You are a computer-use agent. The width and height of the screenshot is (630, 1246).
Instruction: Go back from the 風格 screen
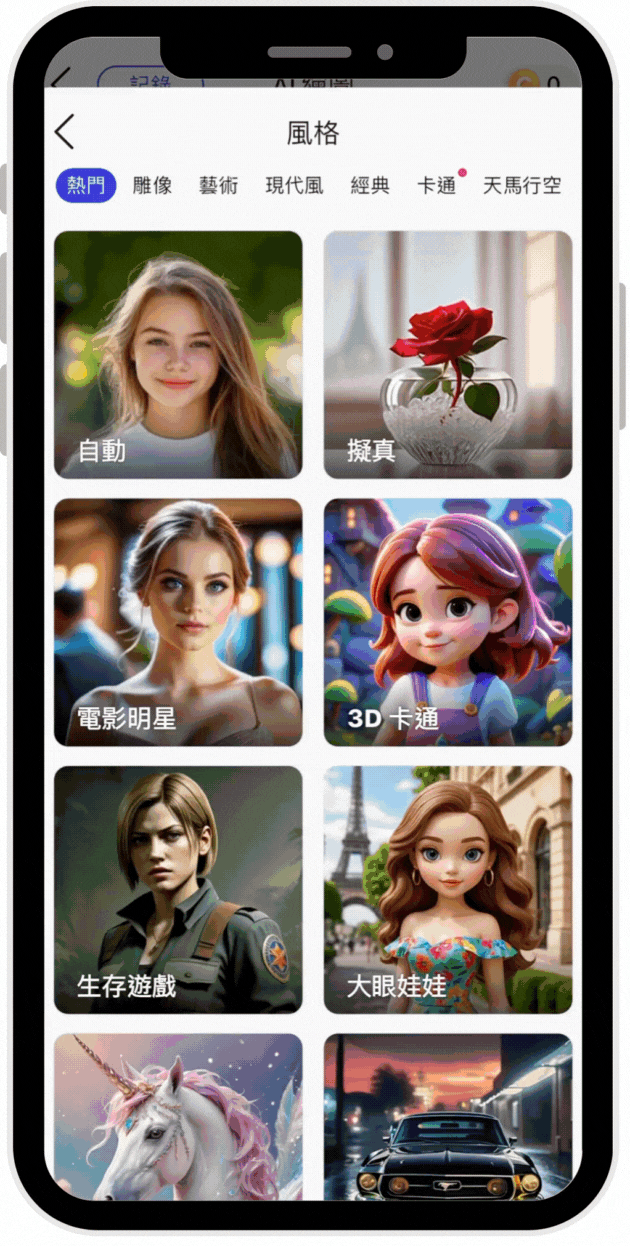coord(65,132)
